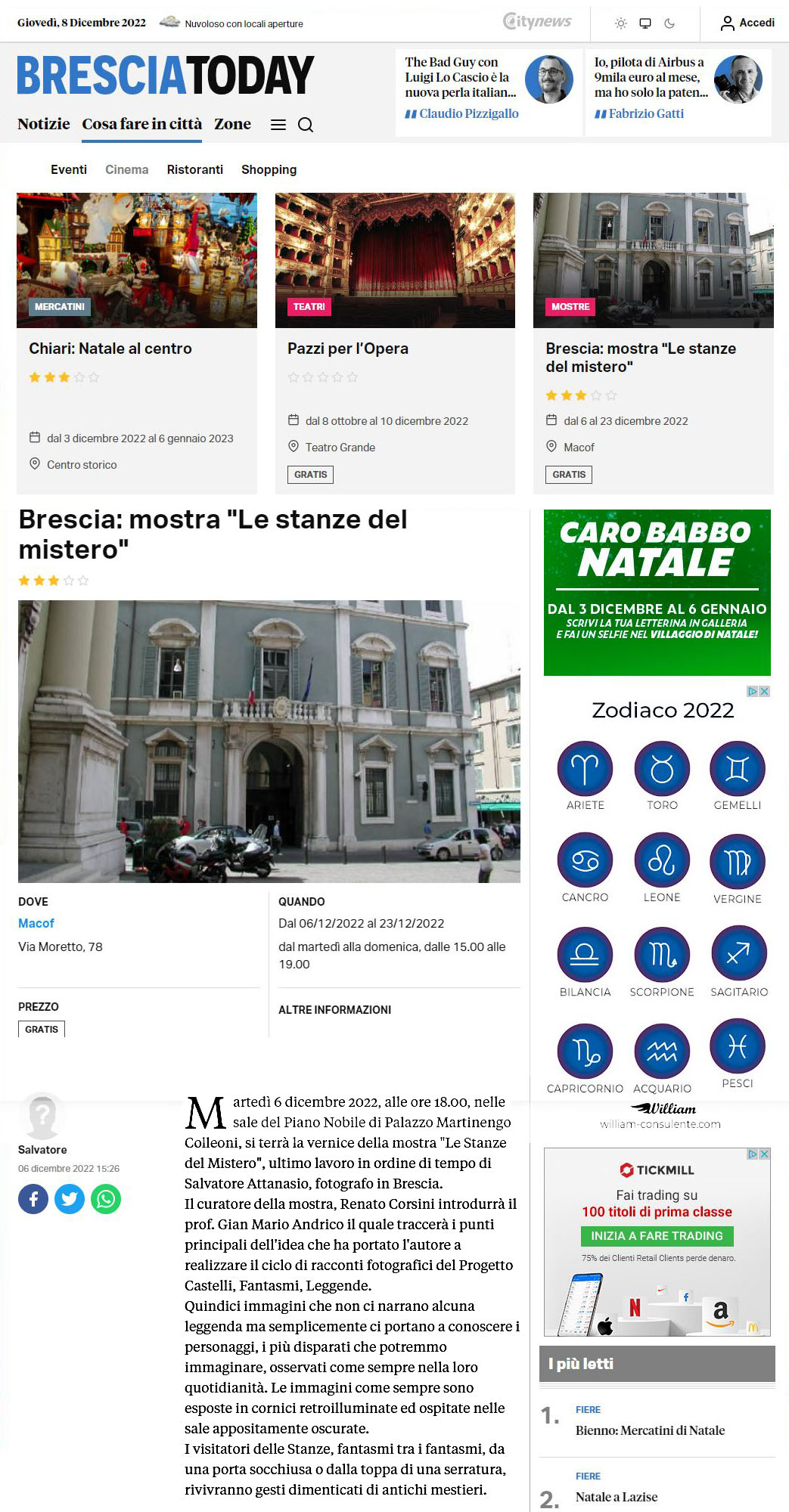Send the article via WhatsApp

tap(106, 1199)
